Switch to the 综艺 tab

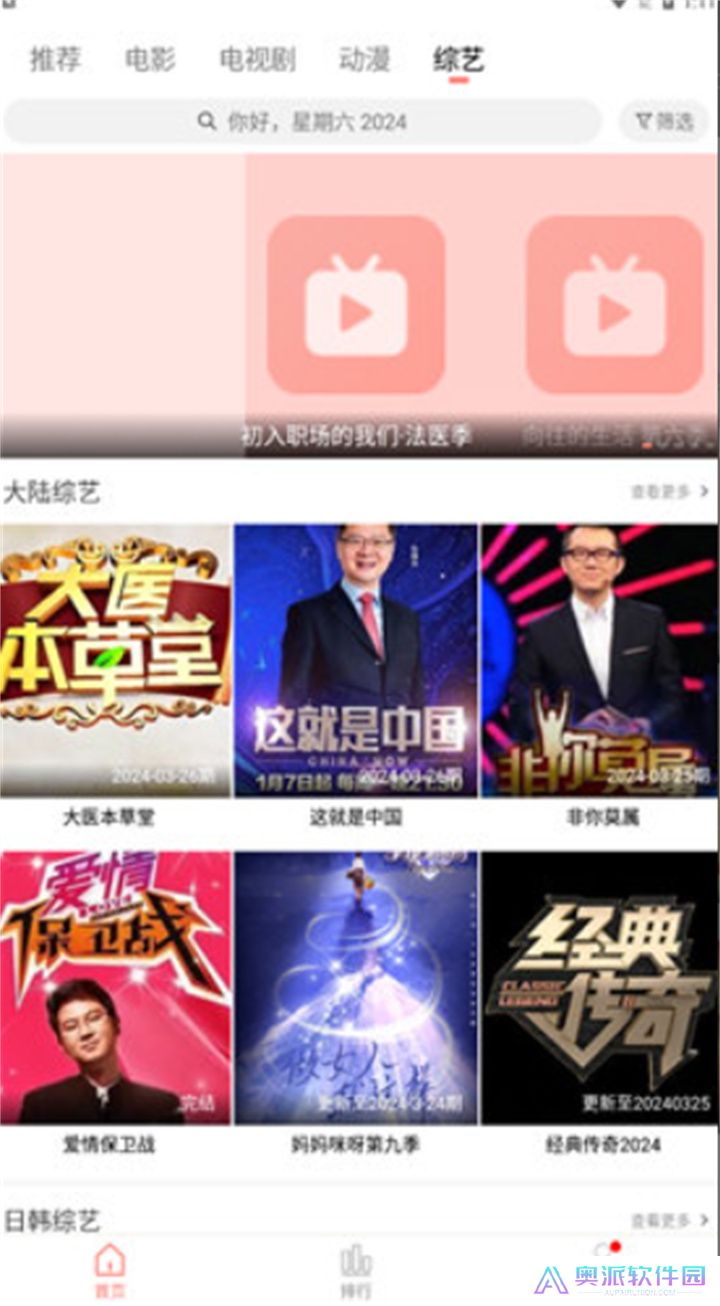tap(458, 60)
